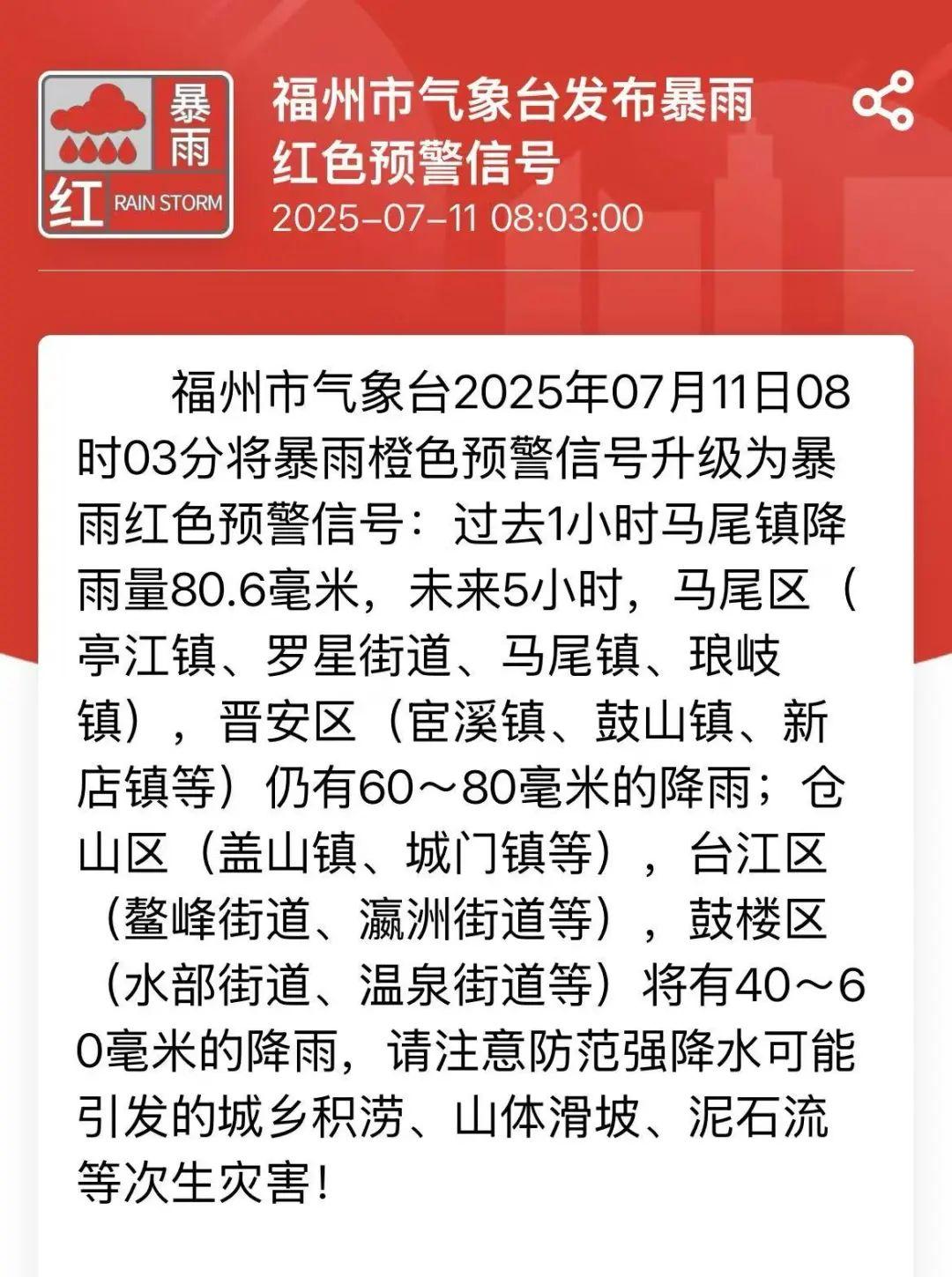
Task: Share the rainstorm red warning
Action: pyautogui.click(x=882, y=101)
